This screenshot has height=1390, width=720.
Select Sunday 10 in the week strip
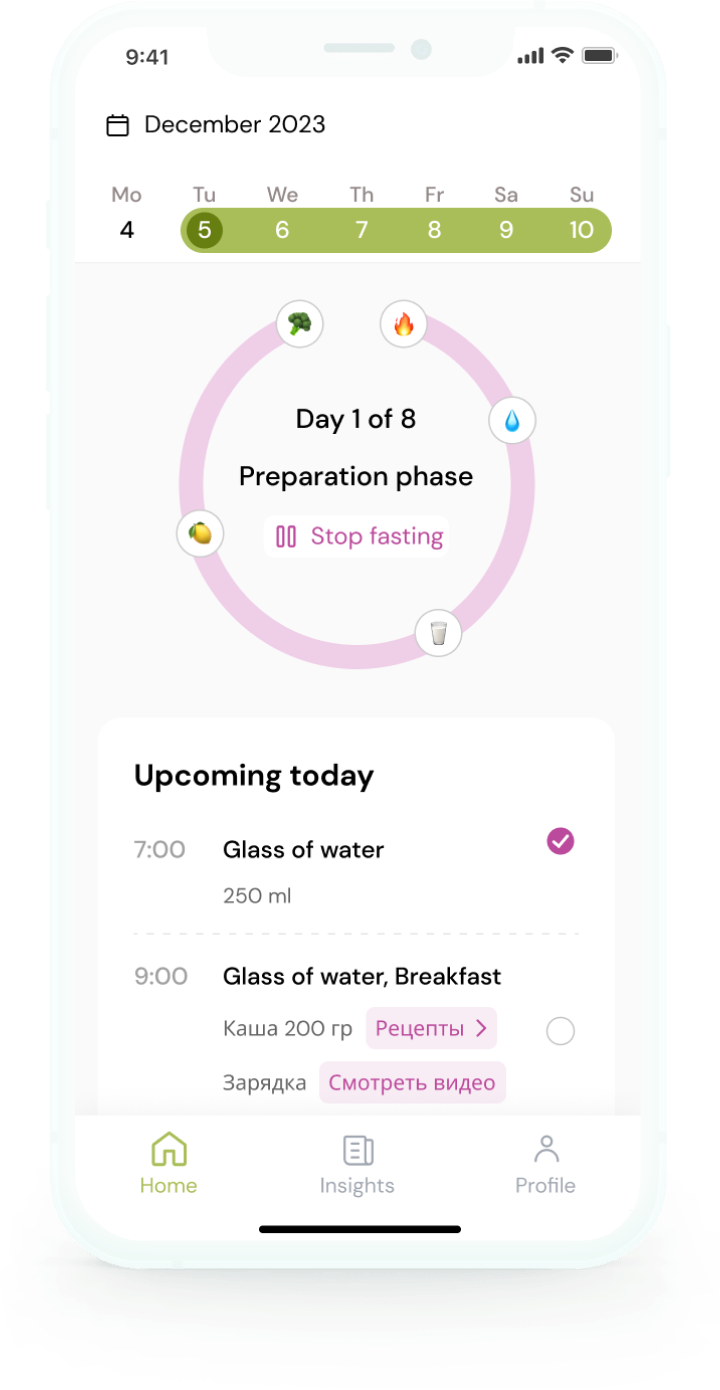[x=581, y=230]
